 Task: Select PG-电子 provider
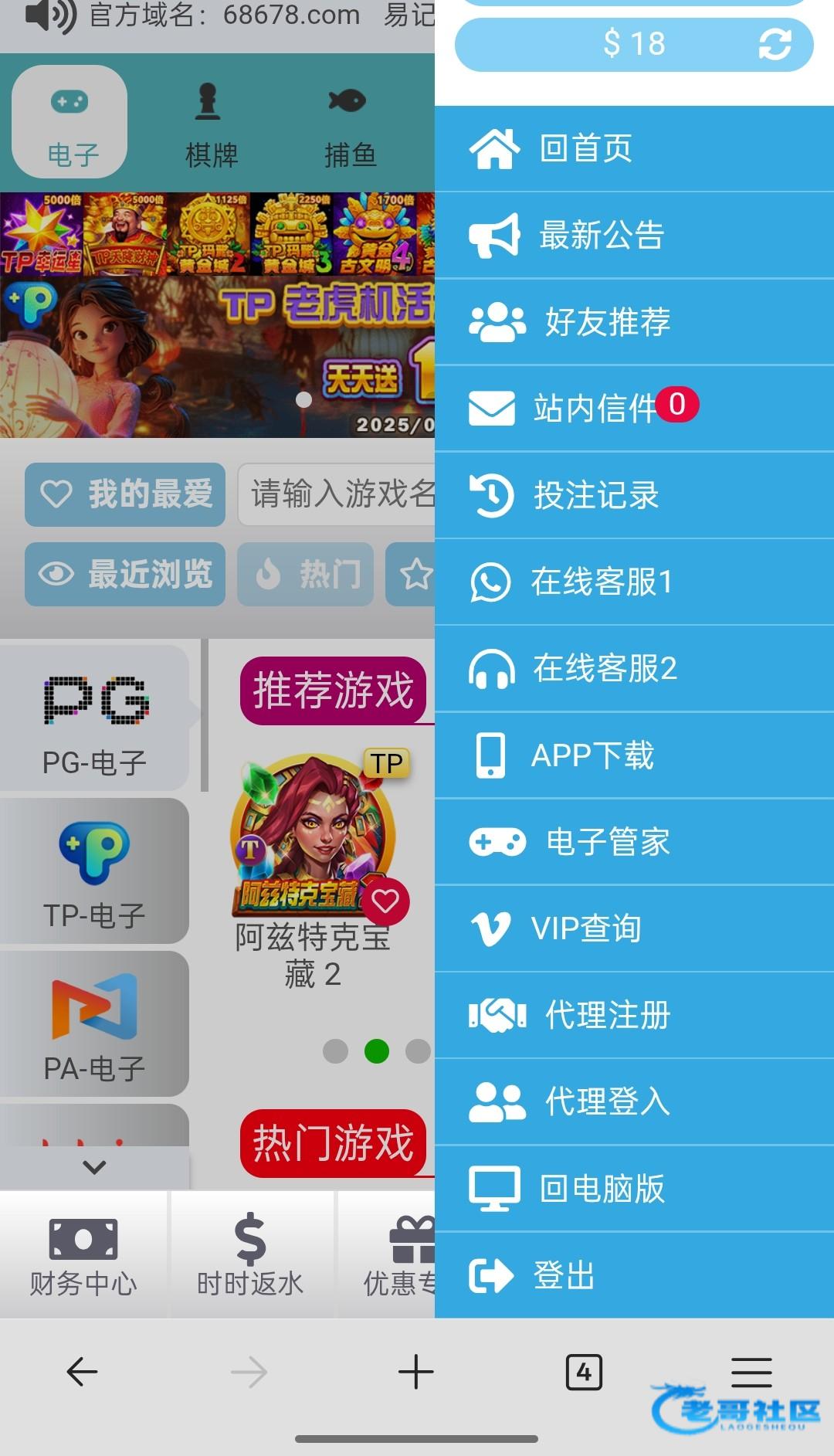(x=94, y=718)
